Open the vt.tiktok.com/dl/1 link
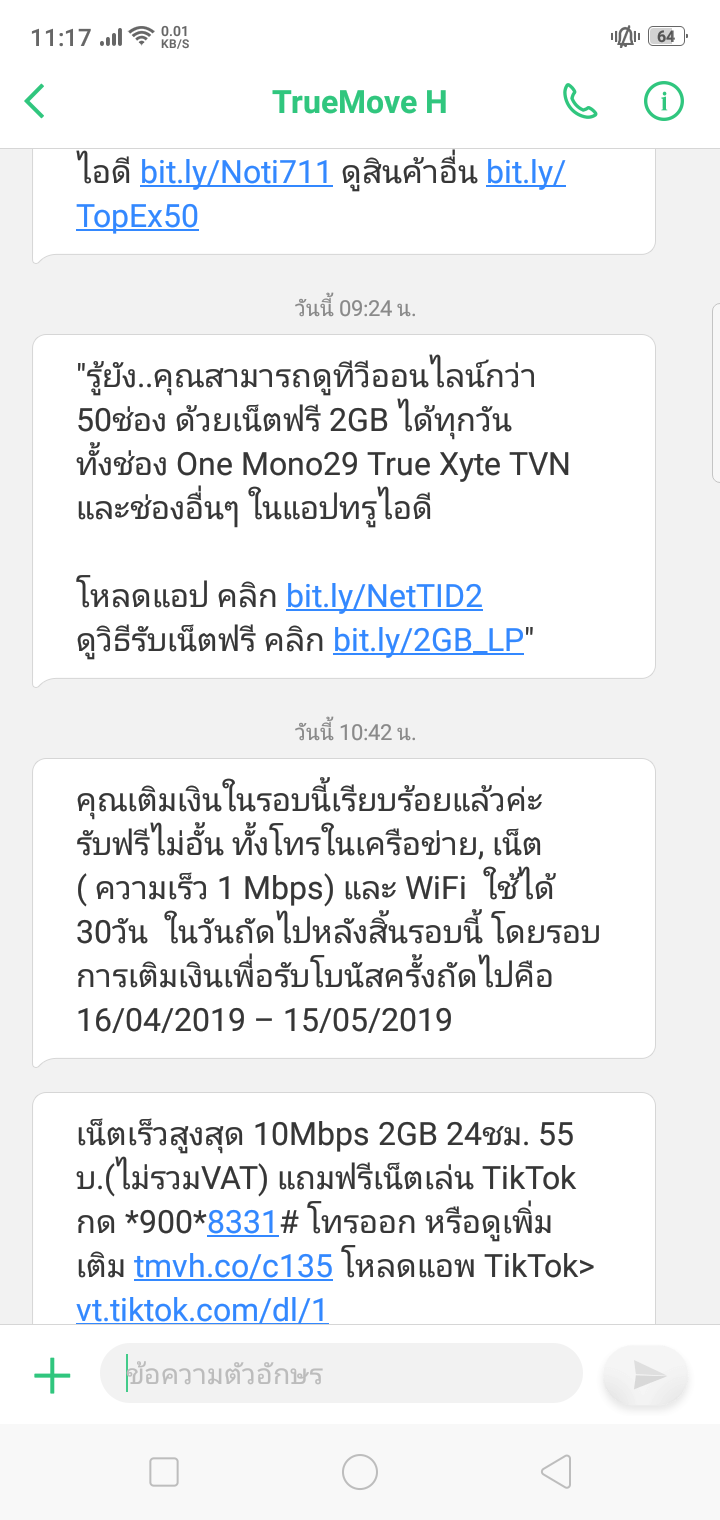The height and width of the screenshot is (1520, 720). tap(202, 1310)
